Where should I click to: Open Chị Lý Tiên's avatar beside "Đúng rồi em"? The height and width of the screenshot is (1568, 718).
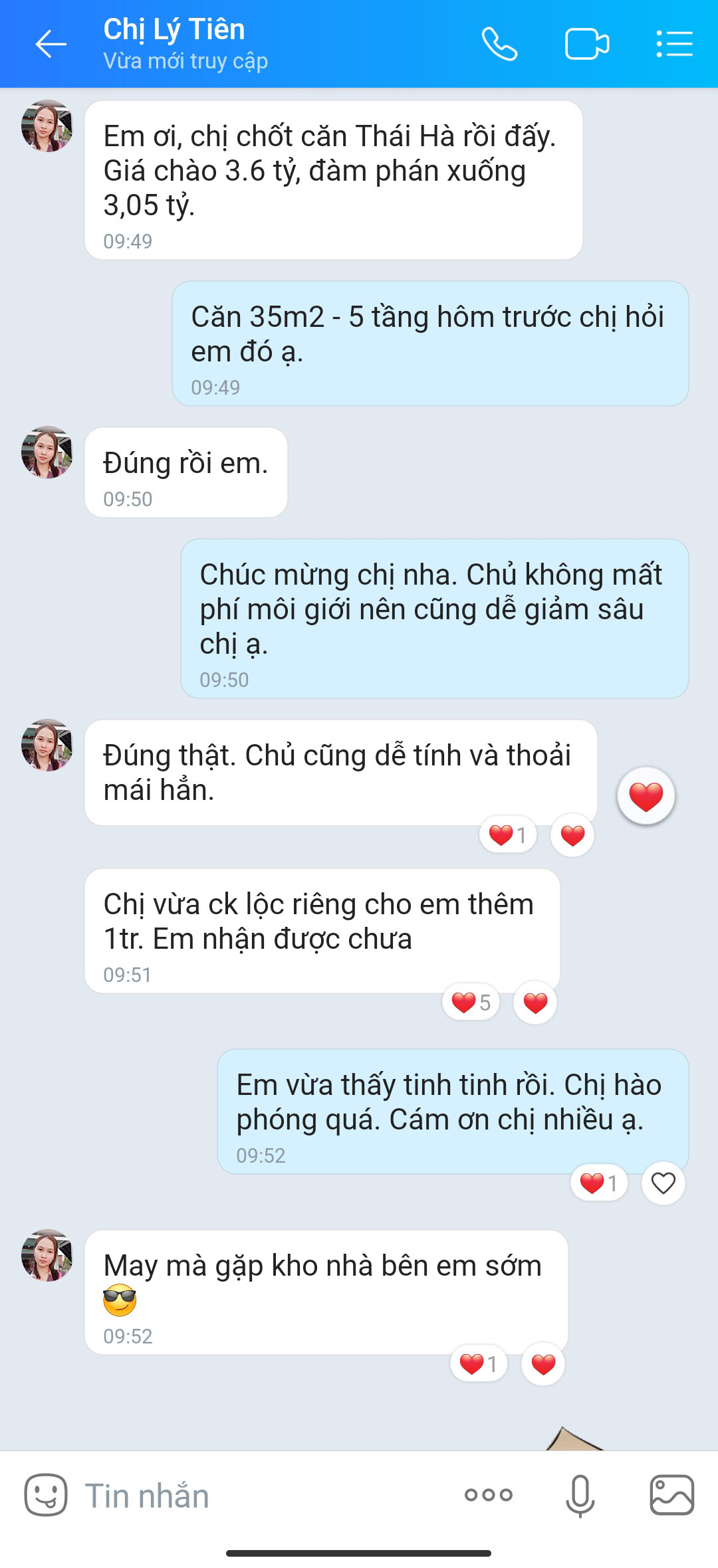point(47,452)
